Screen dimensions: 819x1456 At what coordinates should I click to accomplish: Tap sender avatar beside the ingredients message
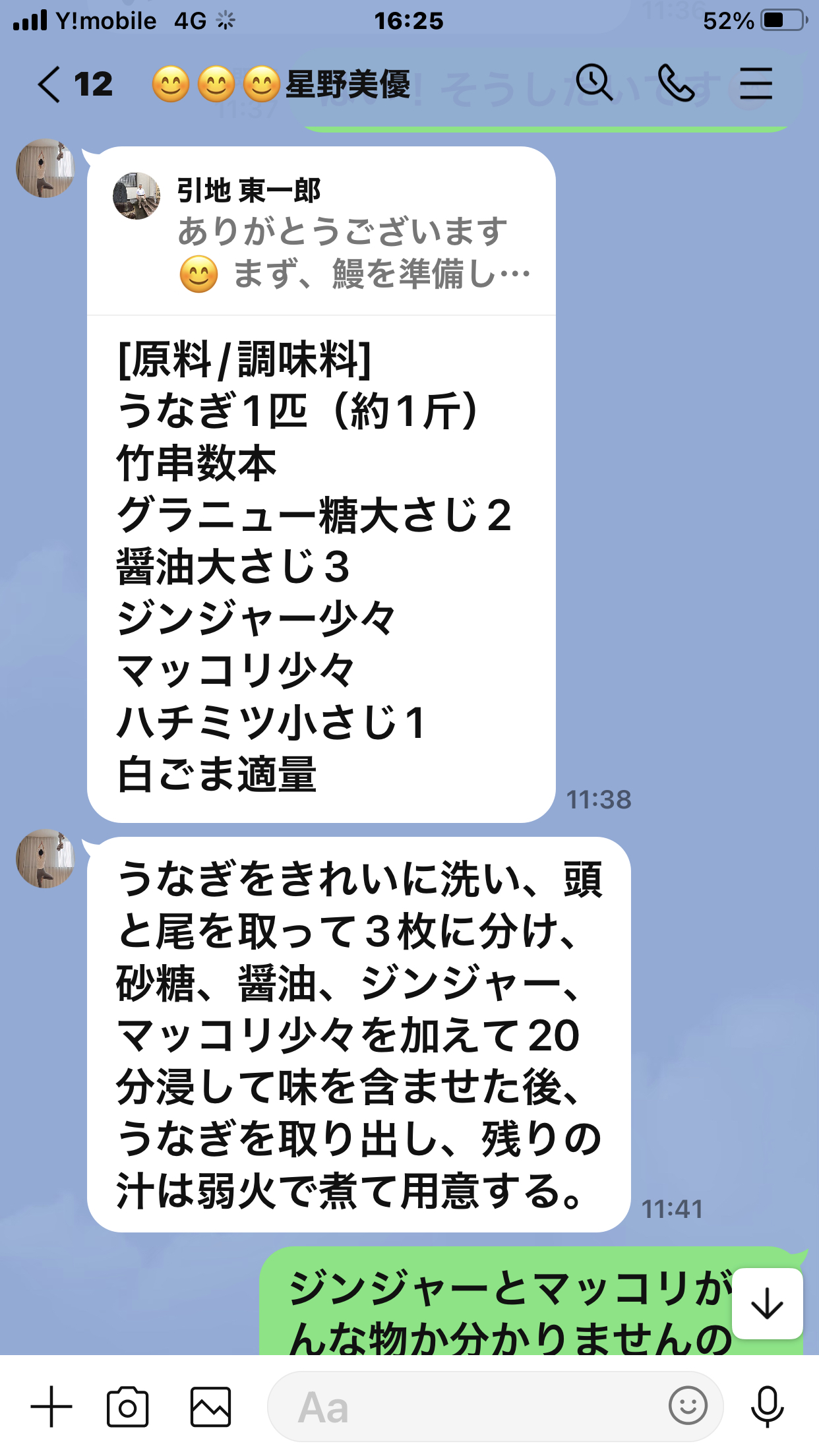[45, 168]
